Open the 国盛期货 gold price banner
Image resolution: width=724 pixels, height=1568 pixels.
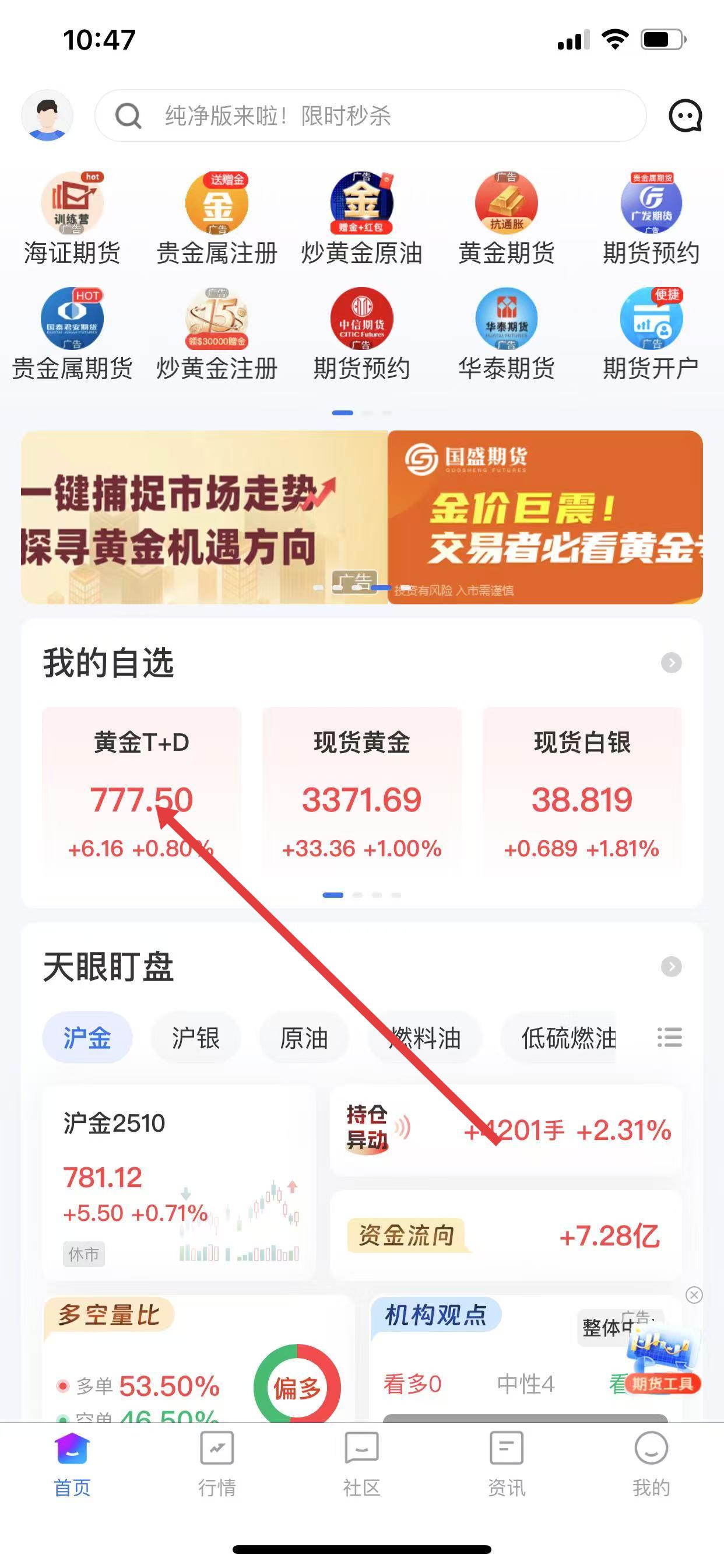pos(544,517)
